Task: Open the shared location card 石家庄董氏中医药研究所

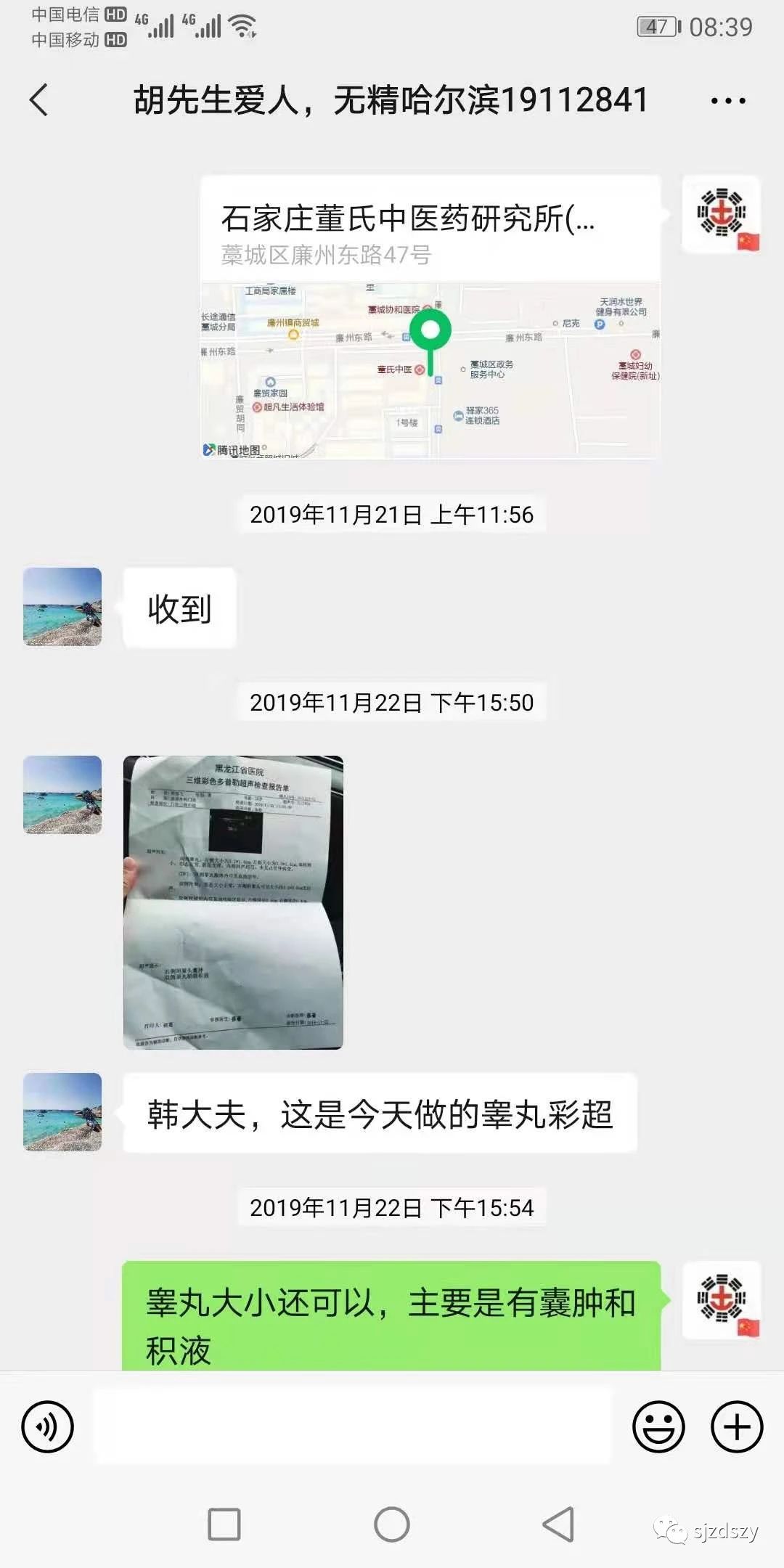Action: click(x=430, y=317)
